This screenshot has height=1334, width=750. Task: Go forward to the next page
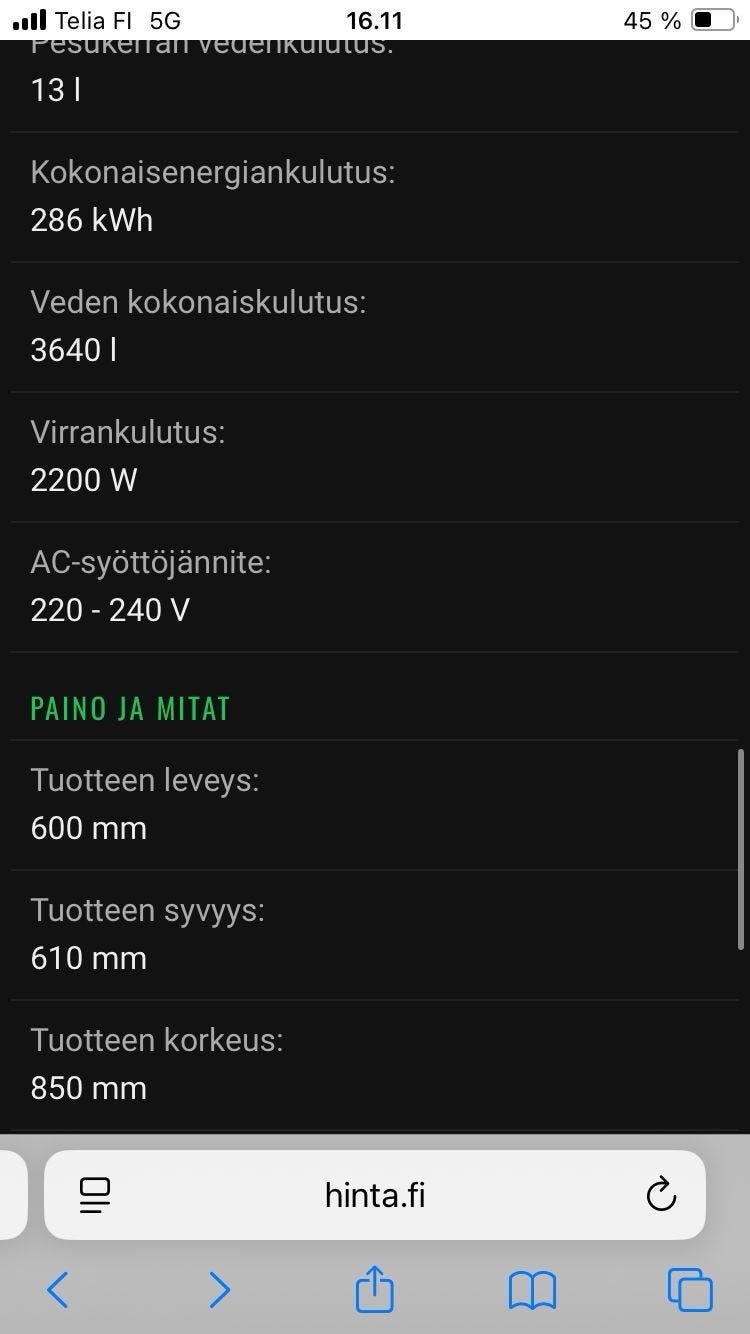point(219,1290)
